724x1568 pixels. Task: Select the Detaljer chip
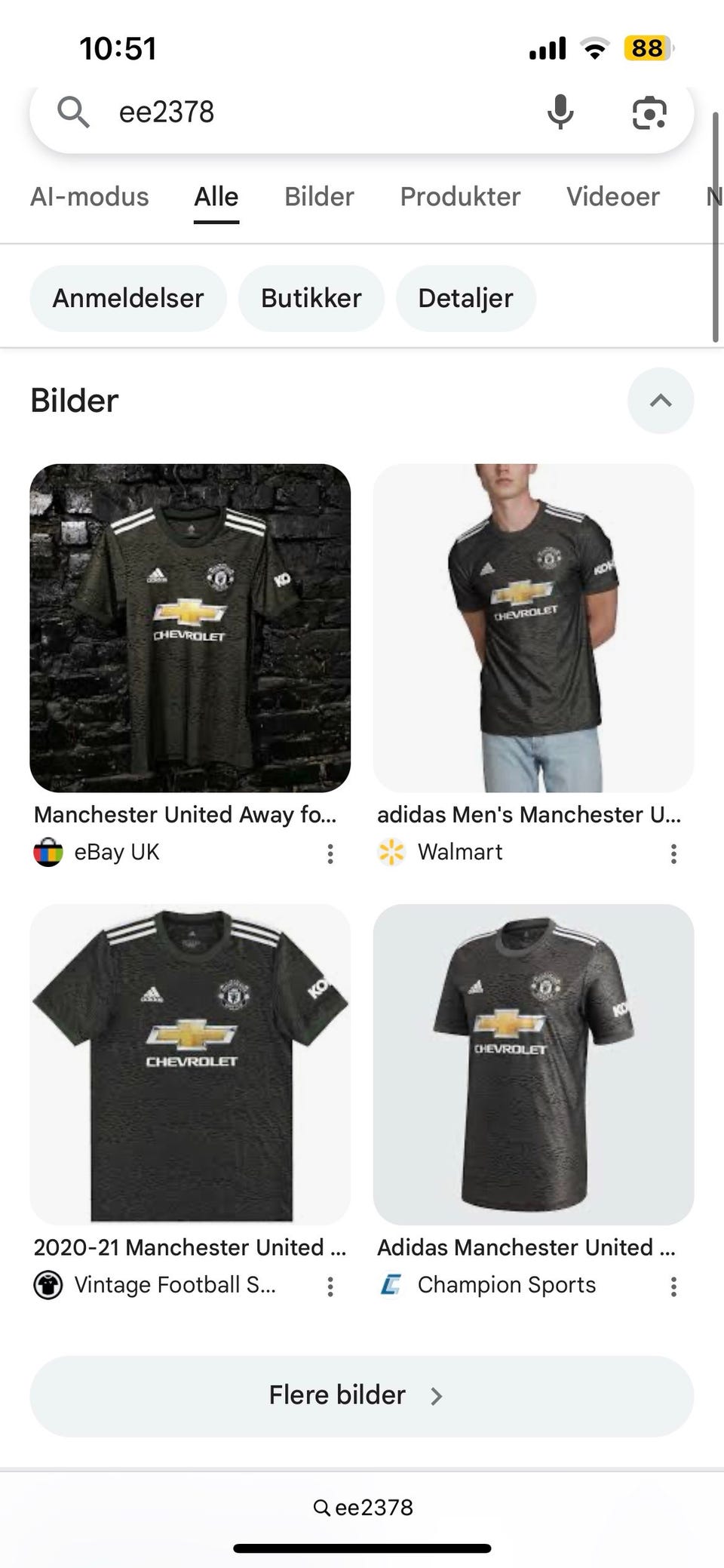[x=466, y=298]
